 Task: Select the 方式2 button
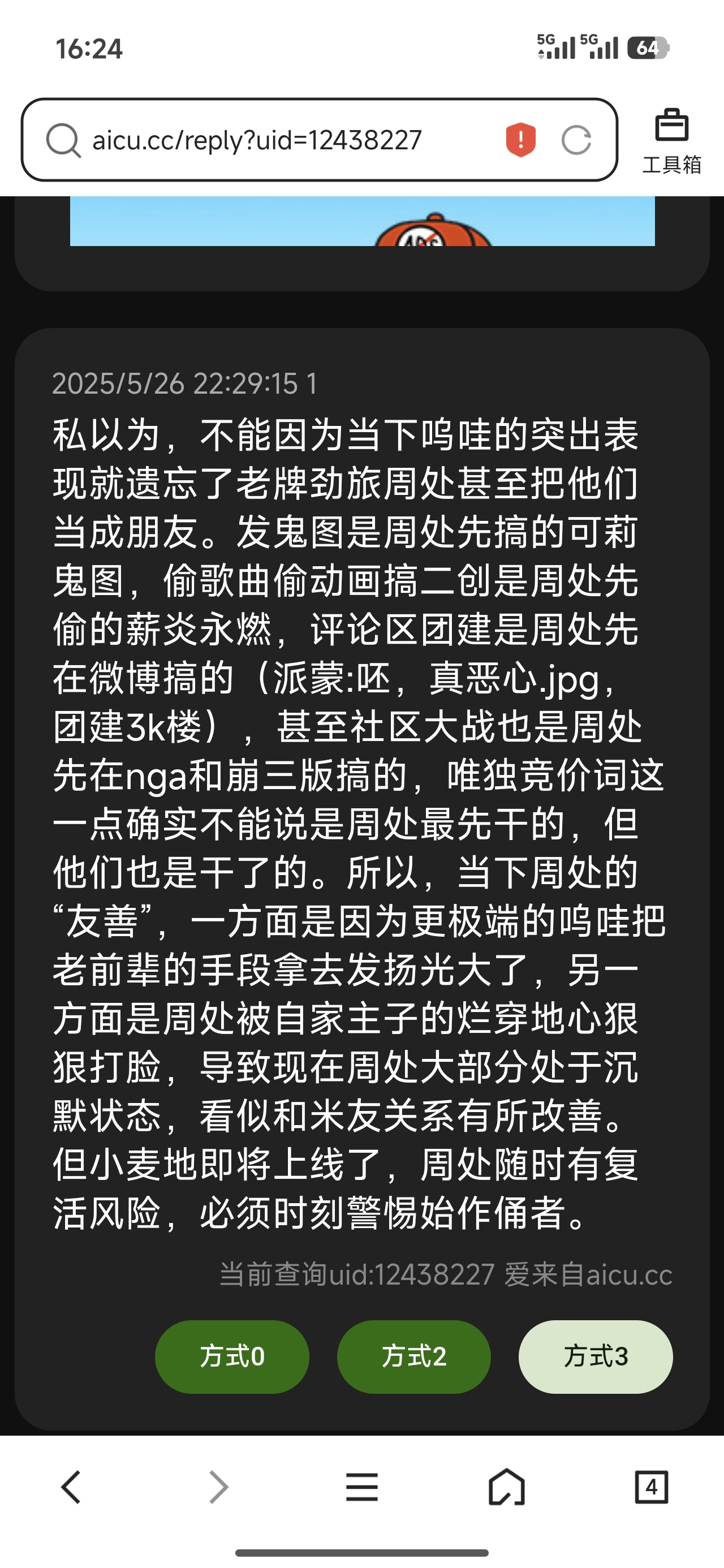tap(414, 1357)
